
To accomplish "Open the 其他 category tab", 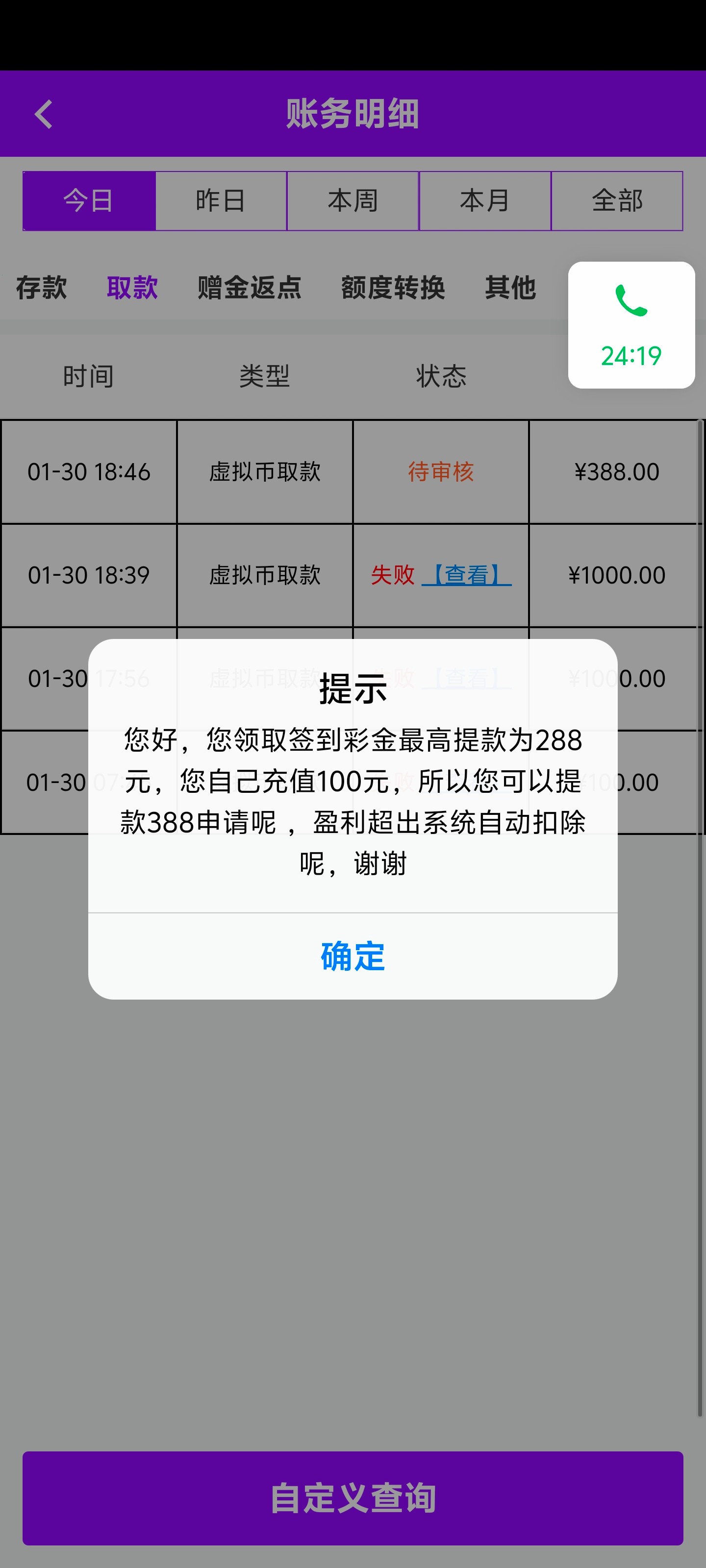I will click(x=510, y=287).
